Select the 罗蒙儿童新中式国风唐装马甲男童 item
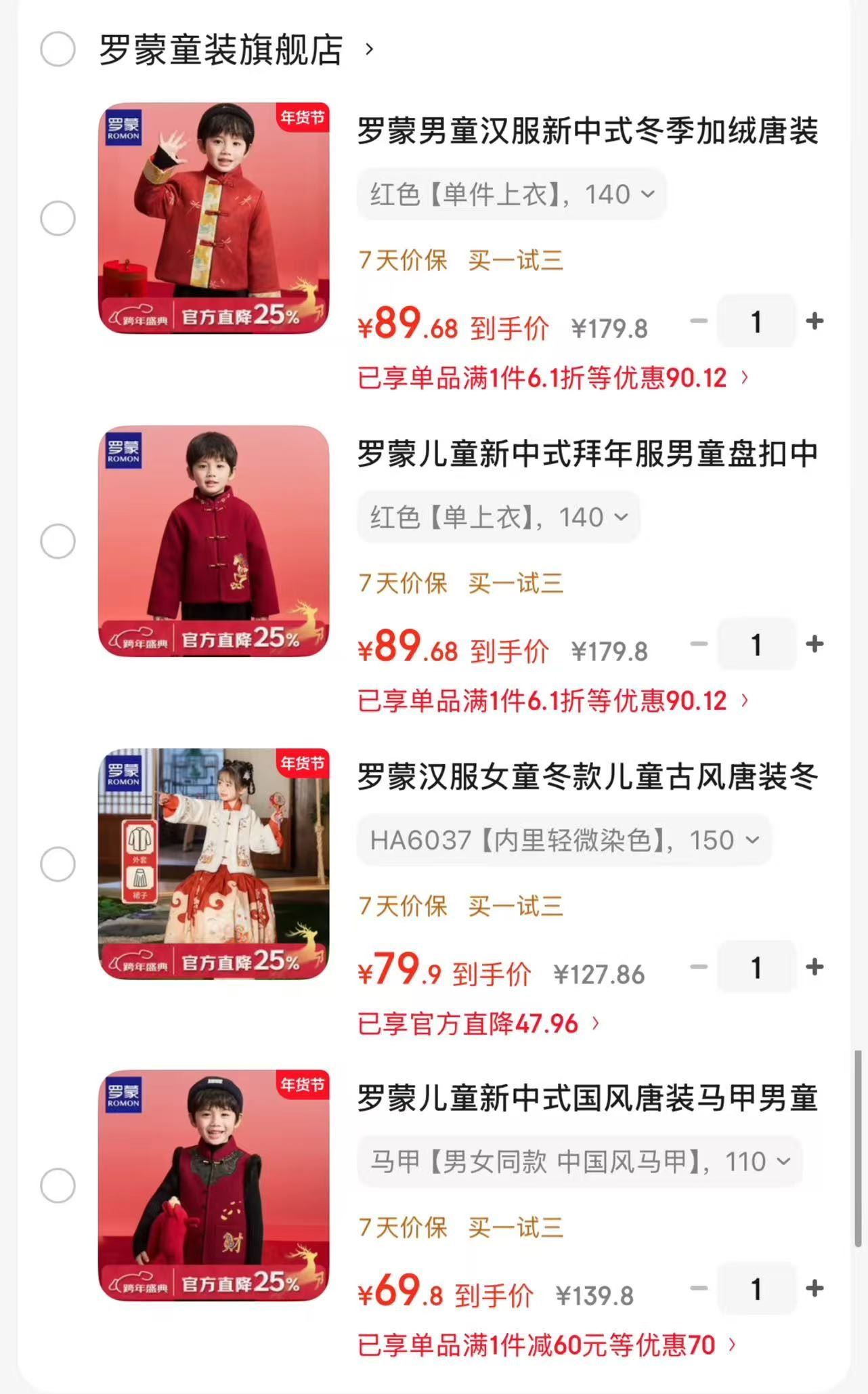 pyautogui.click(x=58, y=1185)
